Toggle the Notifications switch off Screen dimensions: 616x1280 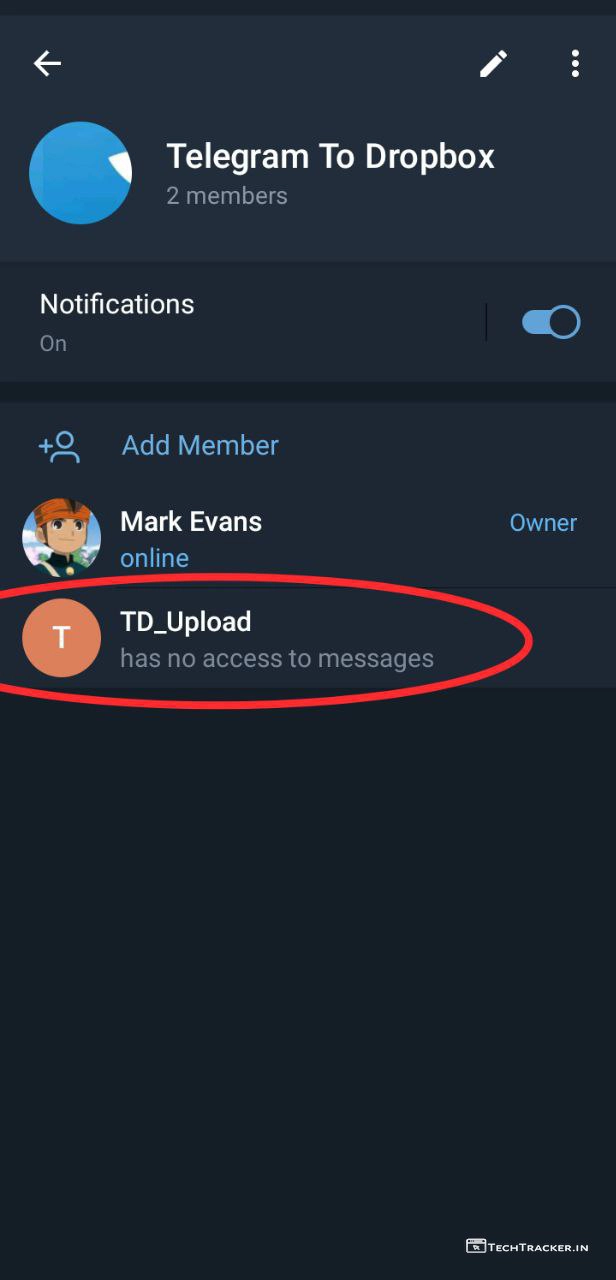point(551,322)
